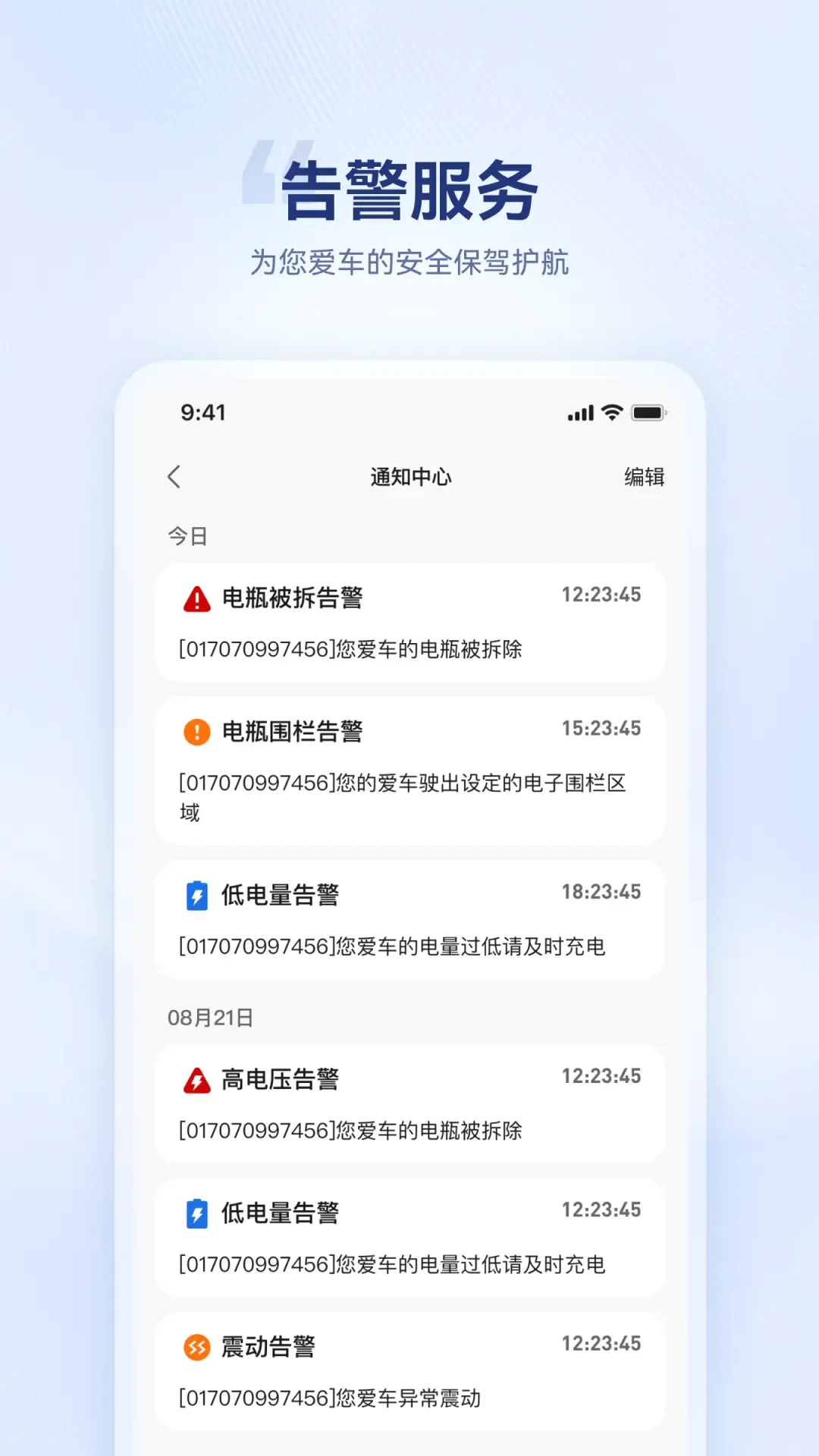Click the orange electronic fence alert icon
819x1456 pixels.
pyautogui.click(x=196, y=730)
